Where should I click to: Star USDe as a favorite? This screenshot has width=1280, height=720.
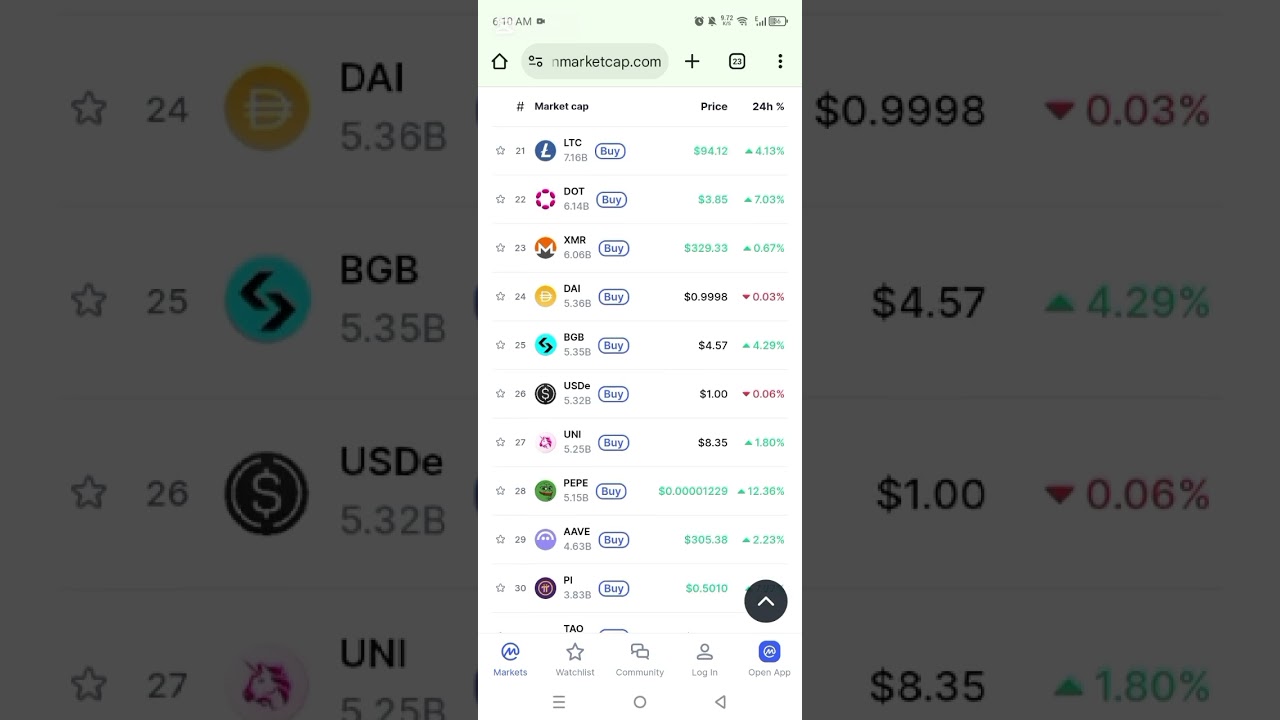(500, 394)
